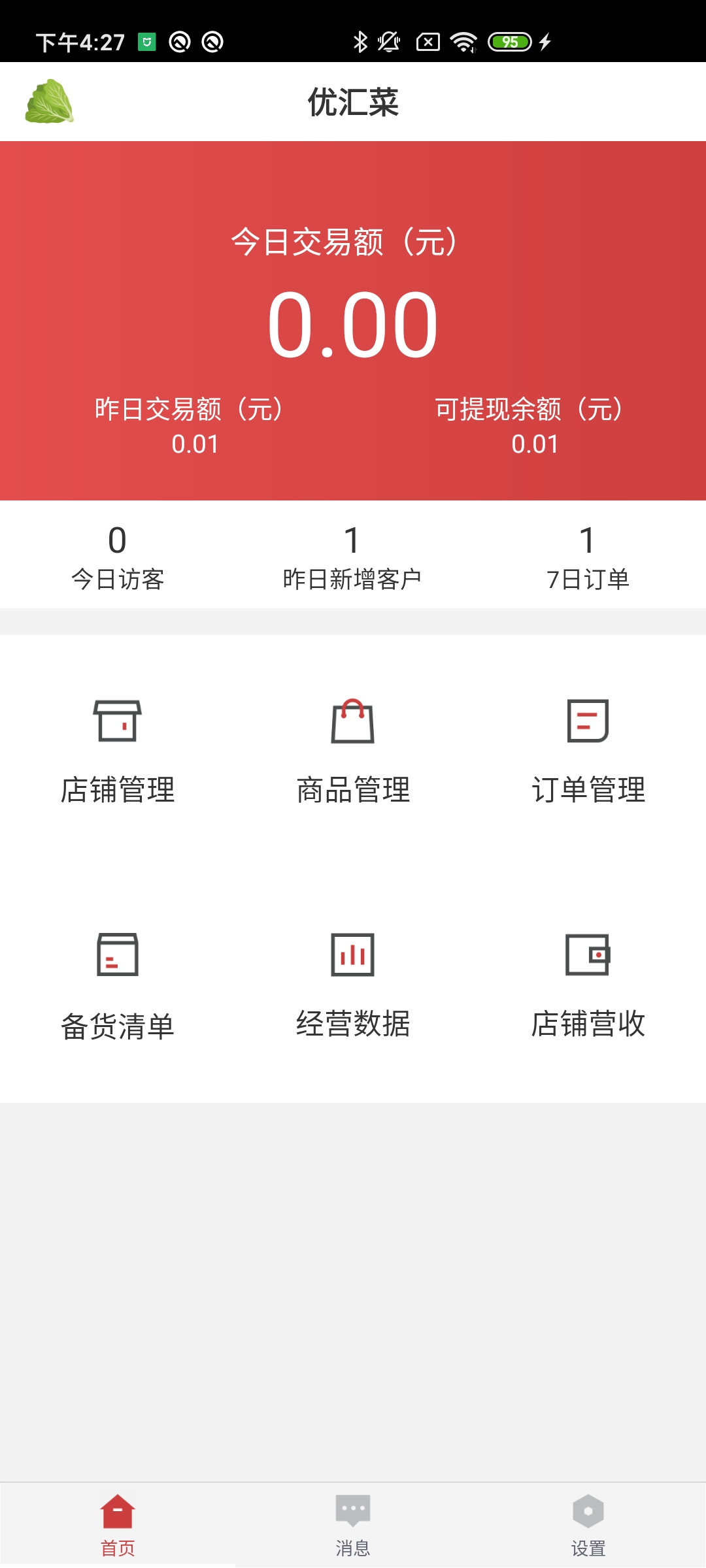The height and width of the screenshot is (1568, 706).
Task: Open 今日访客 visitor count detail
Action: point(118,555)
